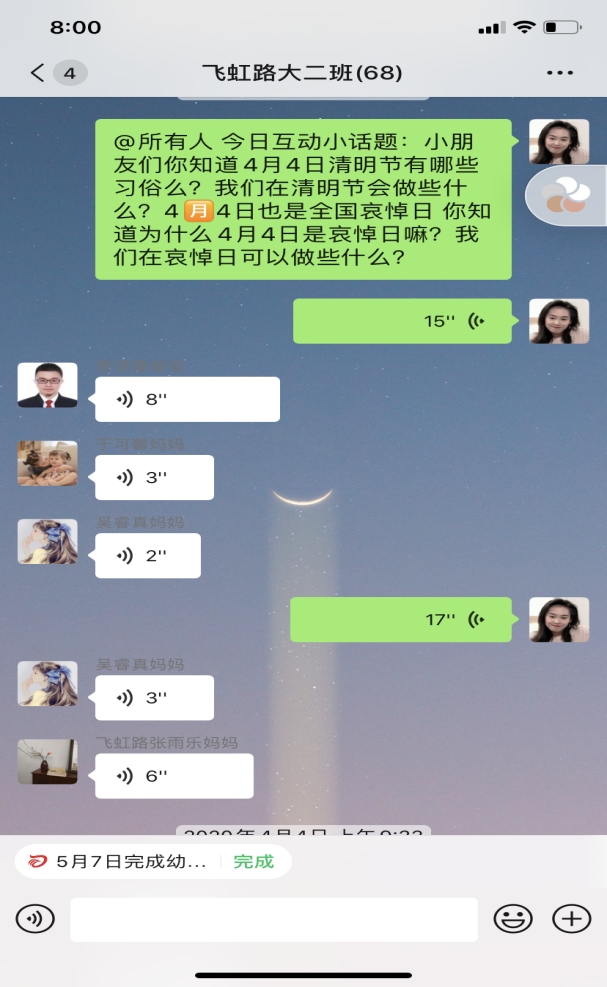The width and height of the screenshot is (607, 987).
Task: Open the emoji sticker panel
Action: (513, 919)
